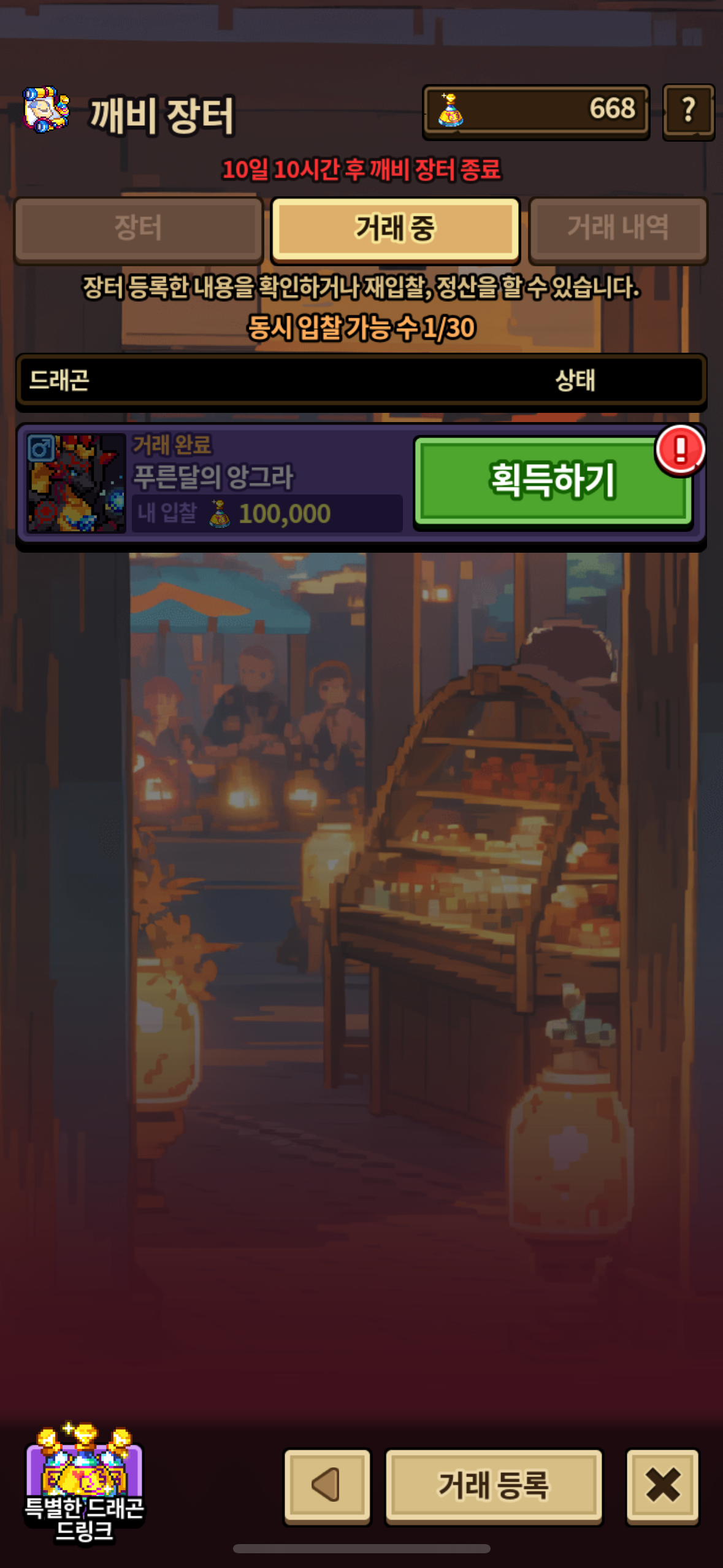The width and height of the screenshot is (723, 1568).
Task: Tap the 668 currency balance box
Action: click(536, 111)
